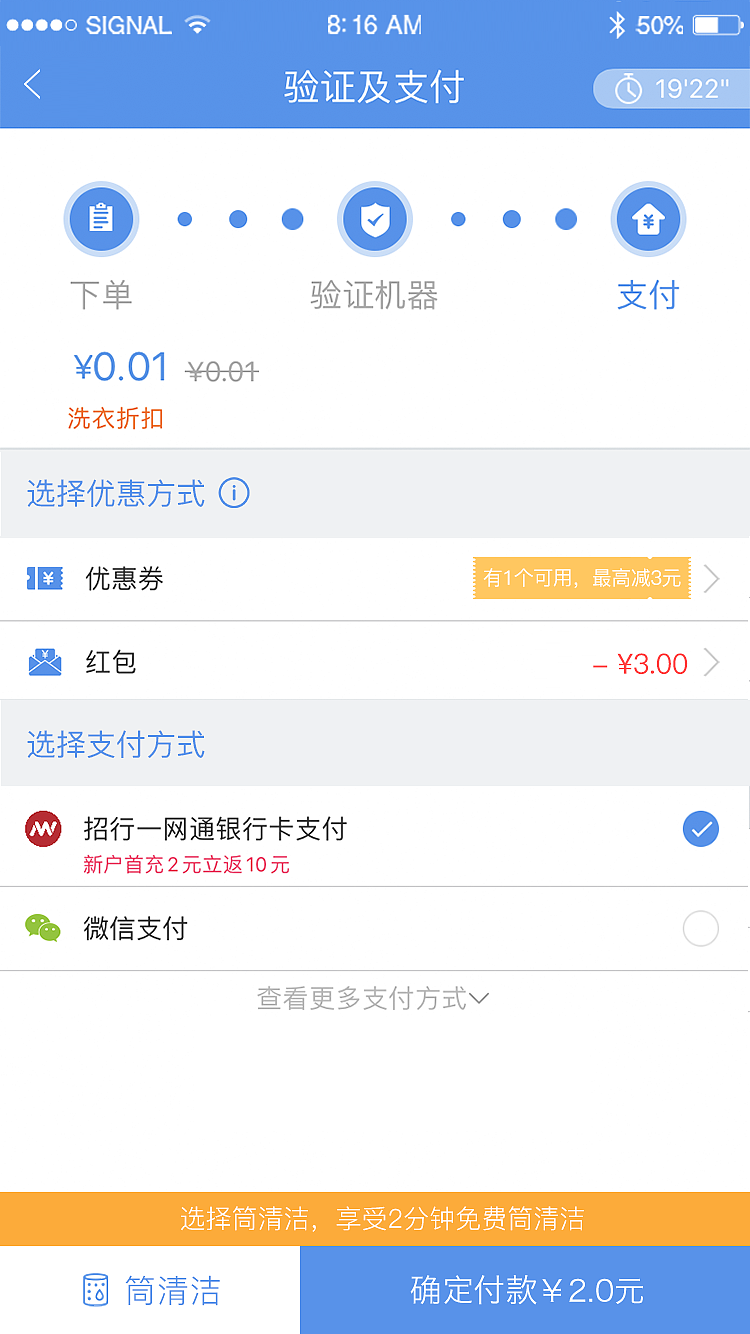Image resolution: width=750 pixels, height=1334 pixels.
Task: Open the 优惠券 coupon icon
Action: pyautogui.click(x=45, y=578)
